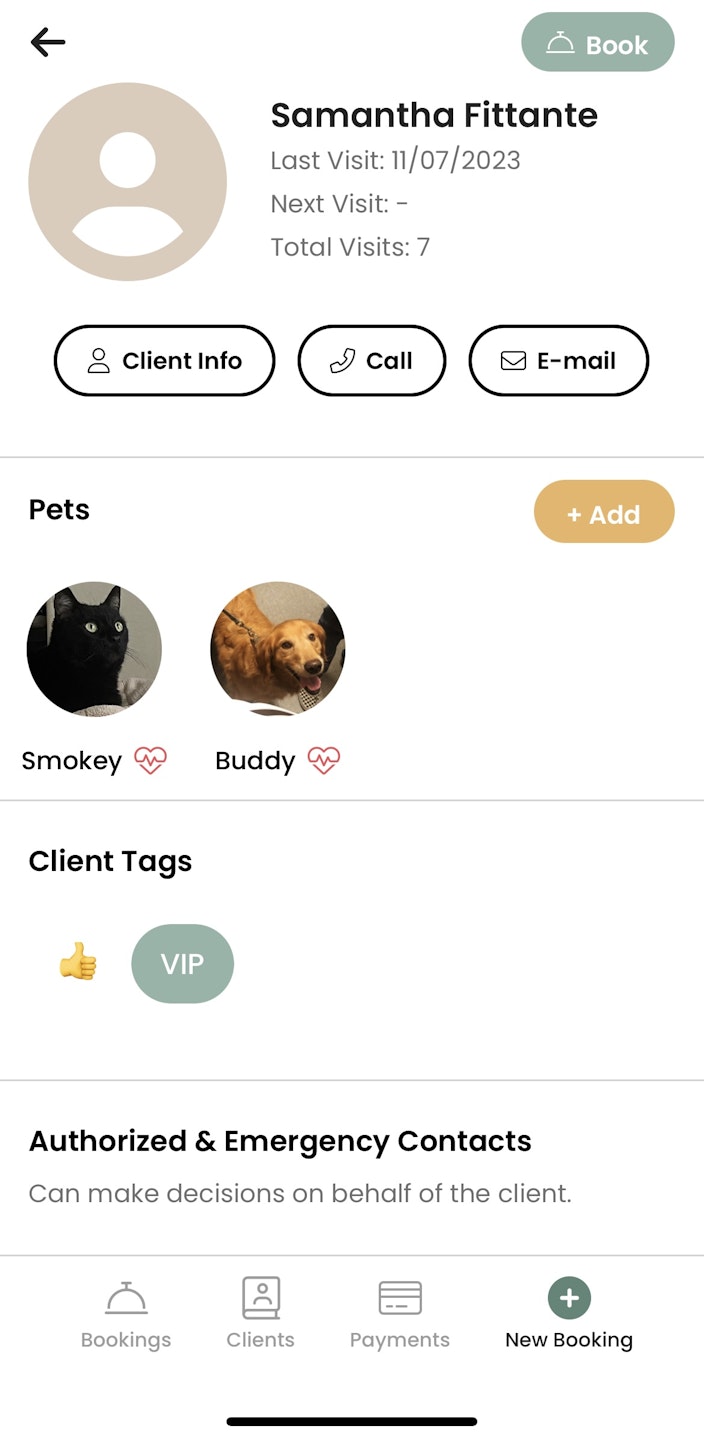Screen dimensions: 704x1440
Task: Call Samantha Fittante
Action: [x=372, y=361]
